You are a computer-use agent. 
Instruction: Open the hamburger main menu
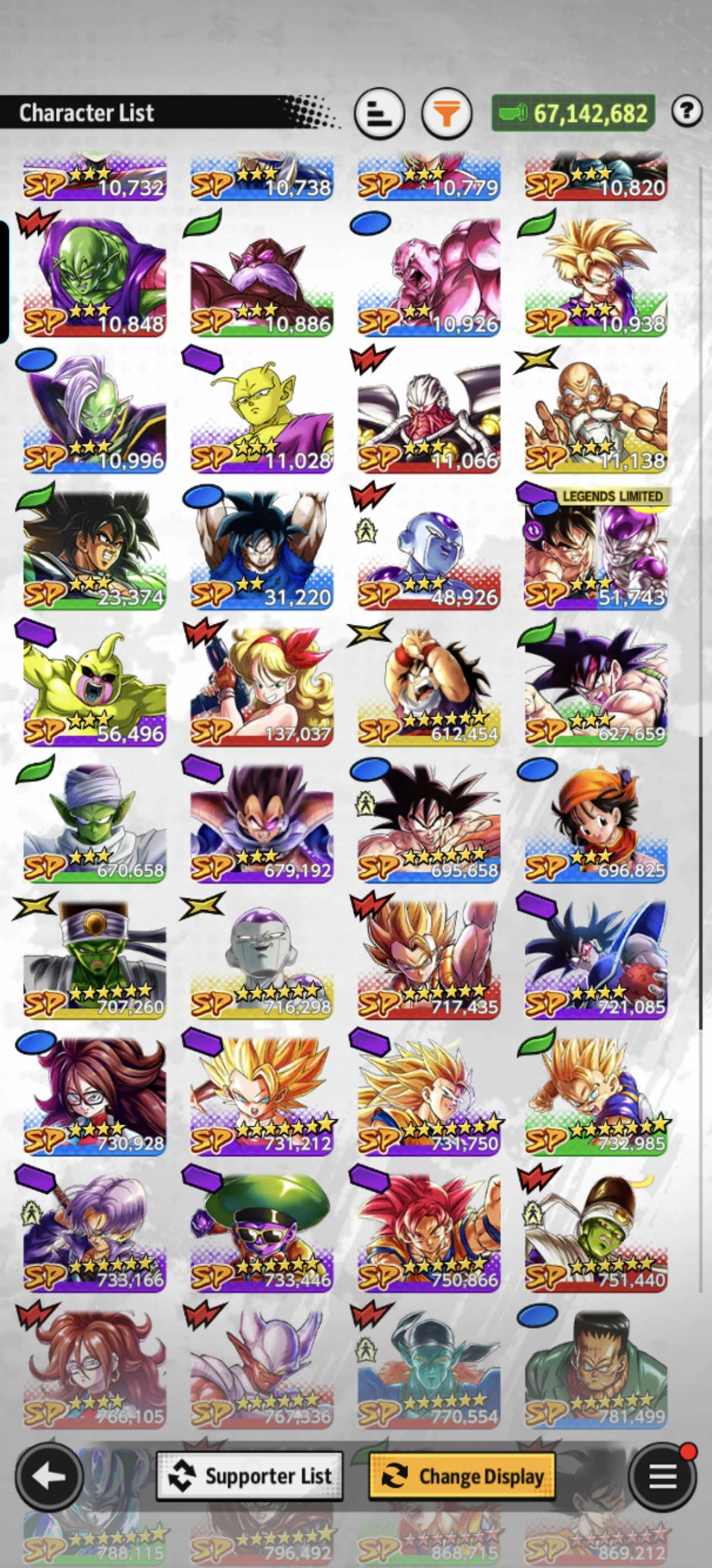(662, 1476)
